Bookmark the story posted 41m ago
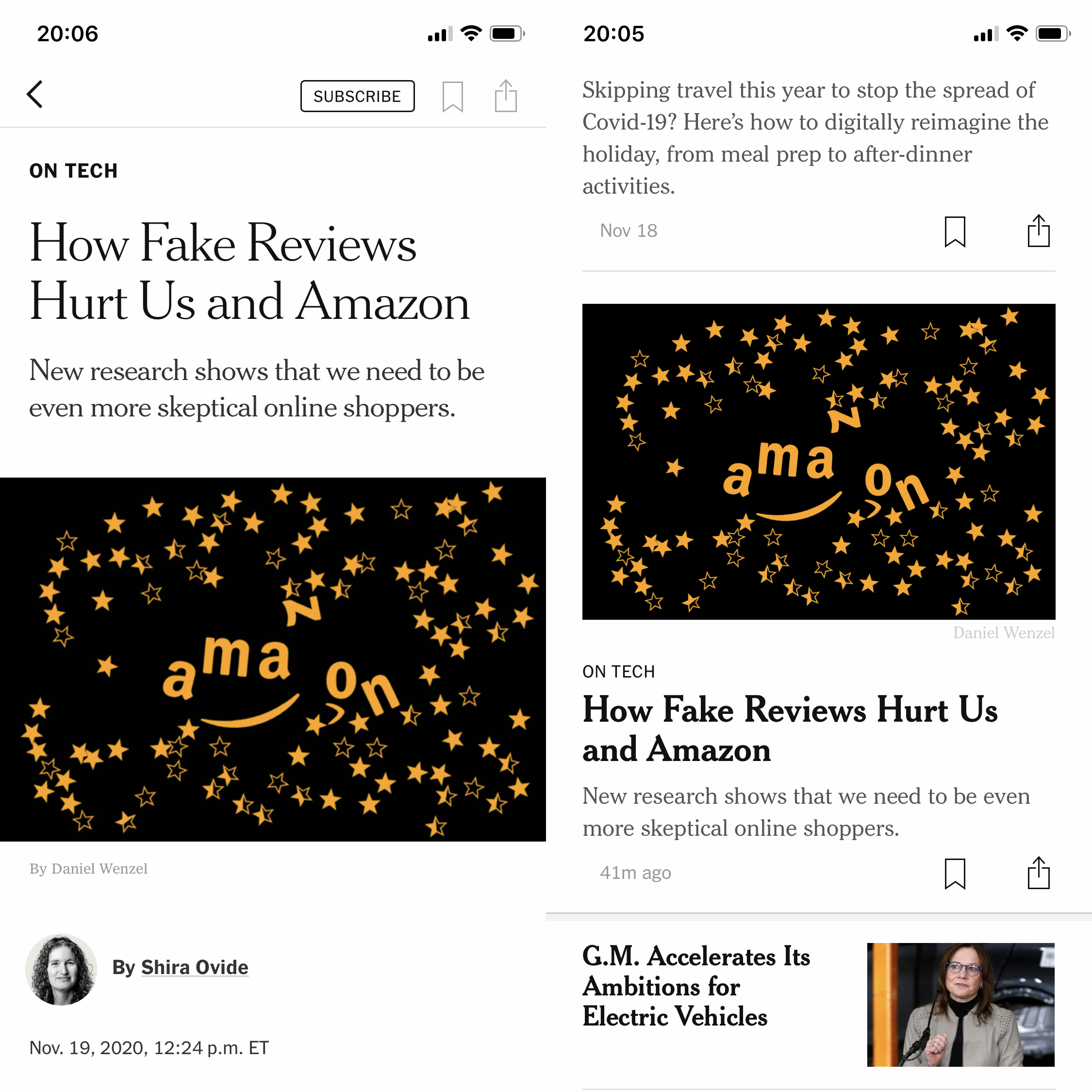This screenshot has width=1092, height=1092. click(955, 873)
